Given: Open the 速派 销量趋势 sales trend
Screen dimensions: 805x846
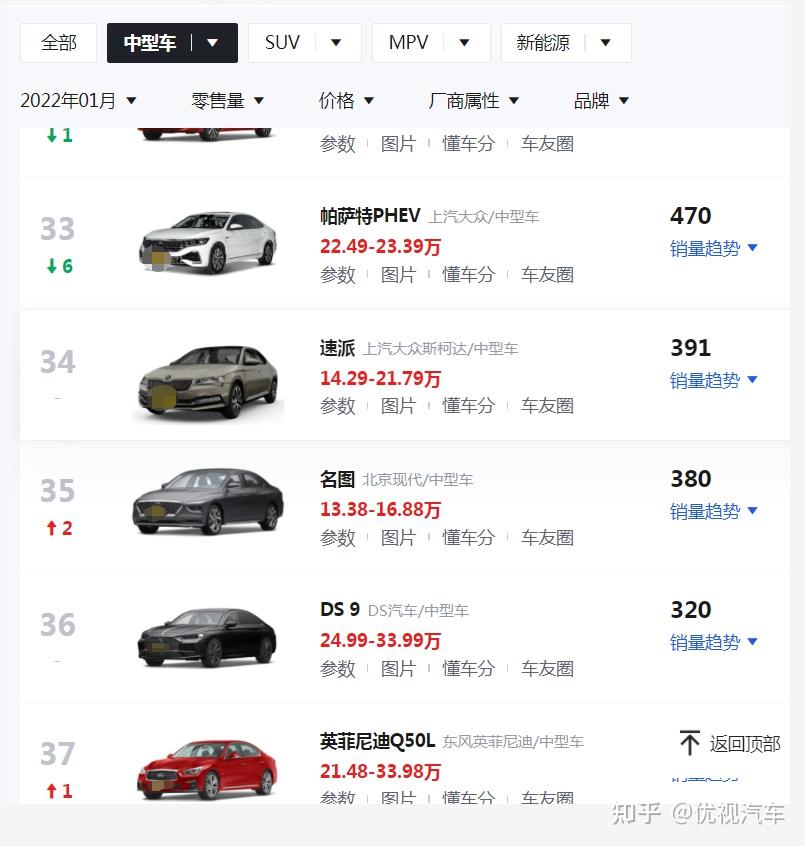Looking at the screenshot, I should coord(705,380).
